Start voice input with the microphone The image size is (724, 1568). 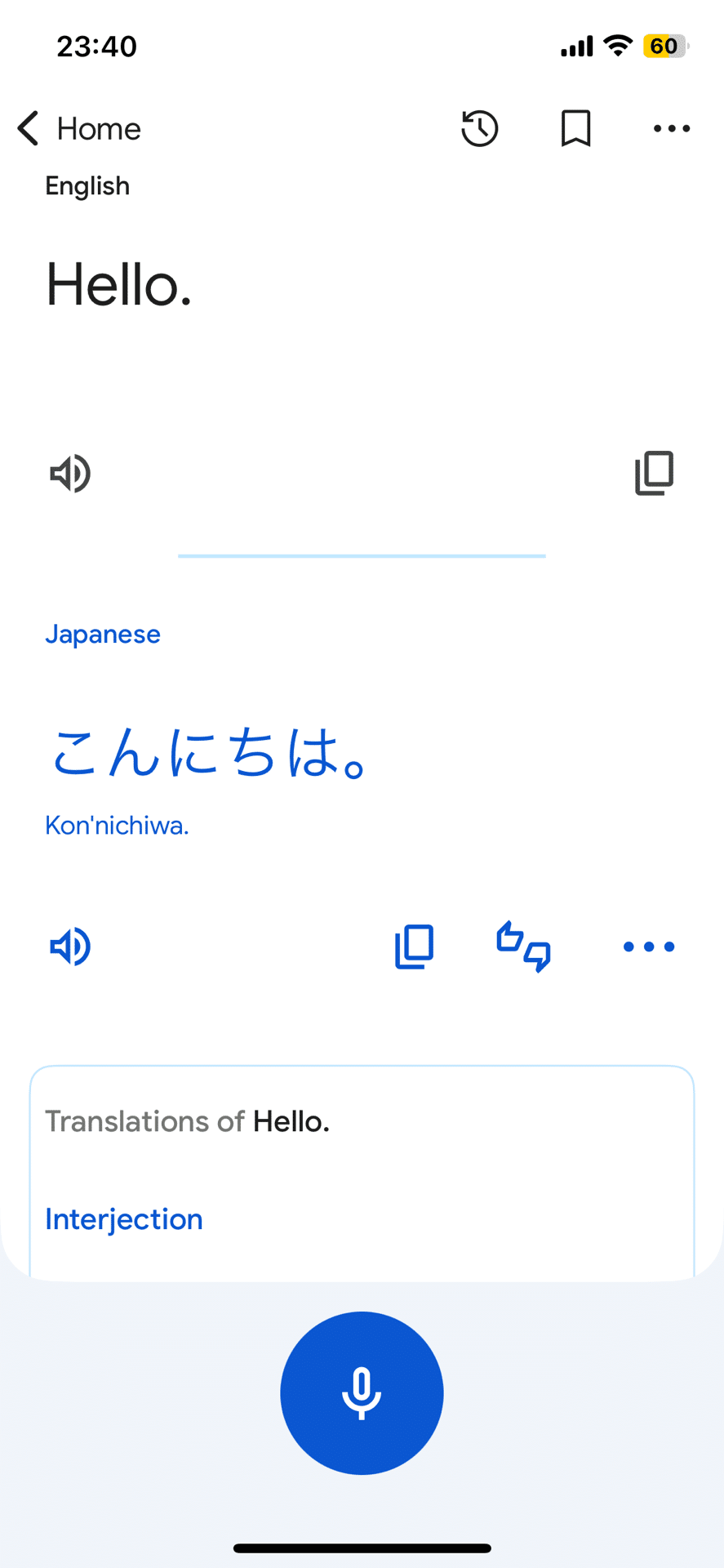point(362,1394)
